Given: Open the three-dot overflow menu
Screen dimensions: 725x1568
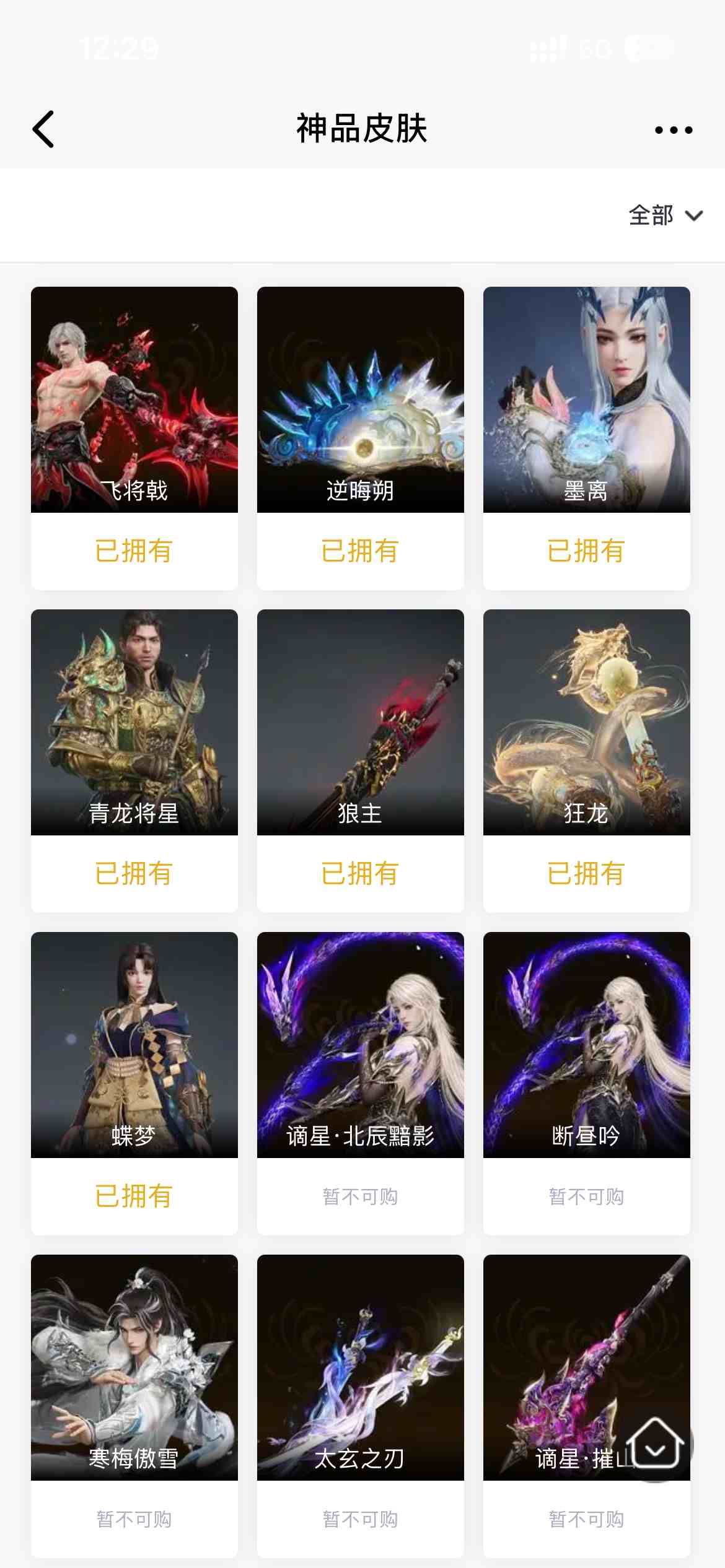Looking at the screenshot, I should coord(674,130).
